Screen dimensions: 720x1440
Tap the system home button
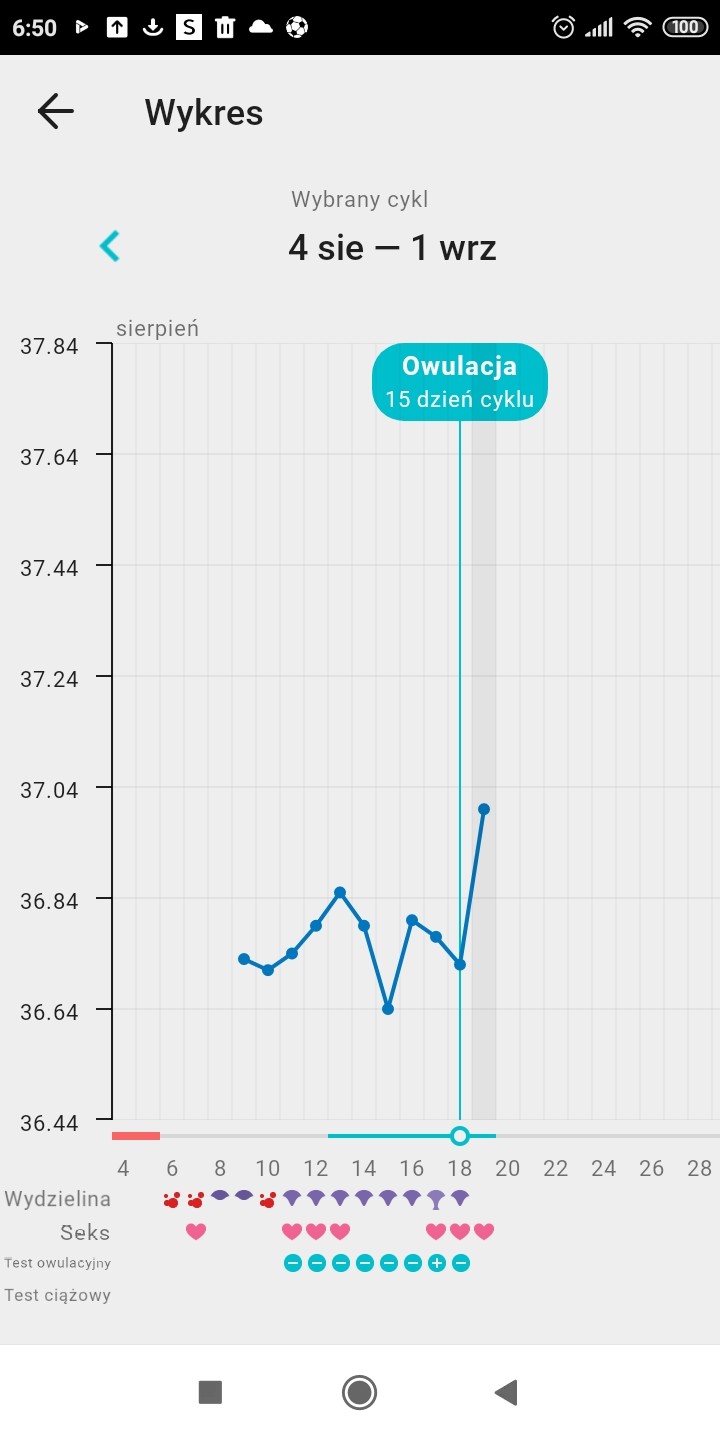(359, 1392)
